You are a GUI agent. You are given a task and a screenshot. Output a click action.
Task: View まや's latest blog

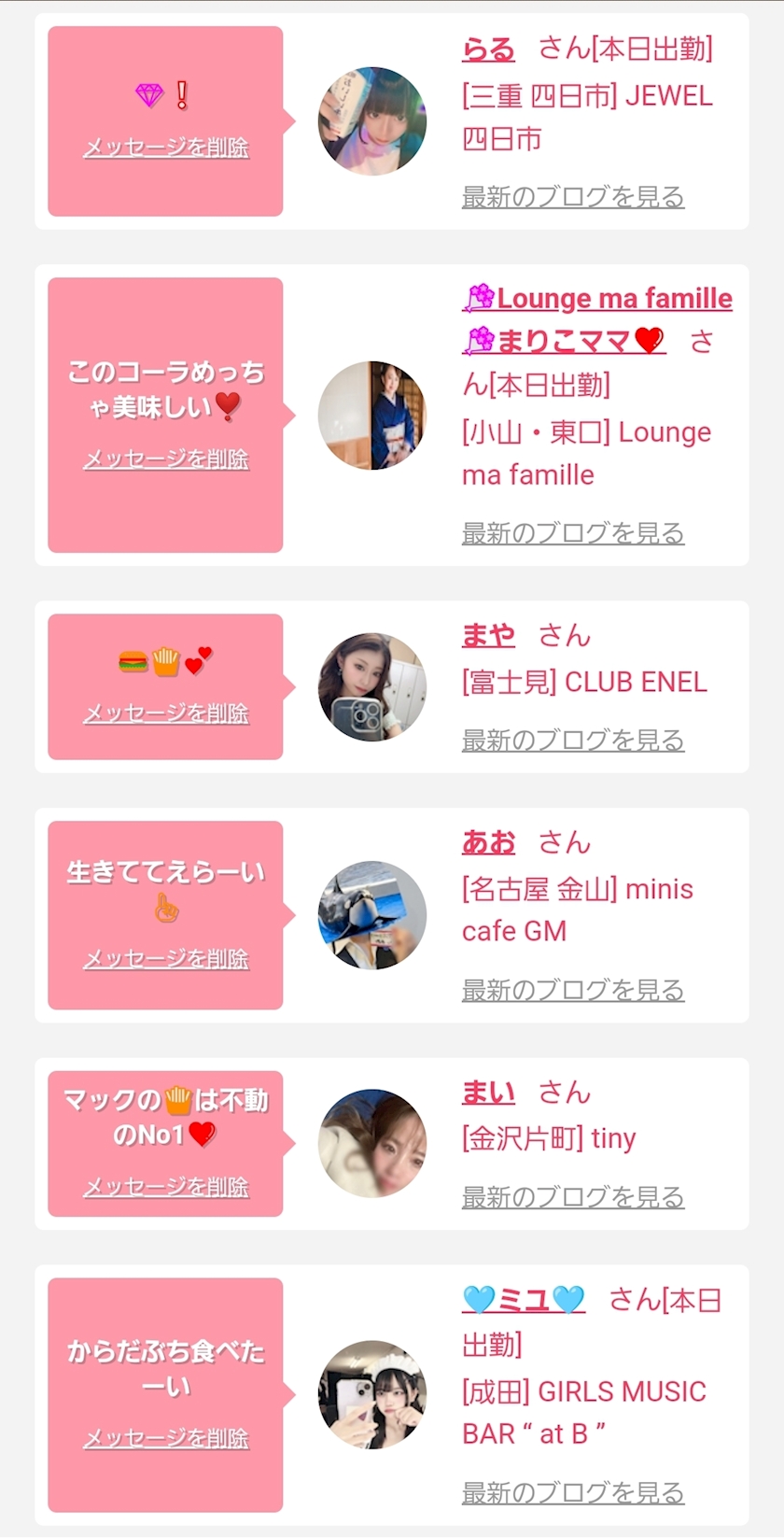pos(573,741)
